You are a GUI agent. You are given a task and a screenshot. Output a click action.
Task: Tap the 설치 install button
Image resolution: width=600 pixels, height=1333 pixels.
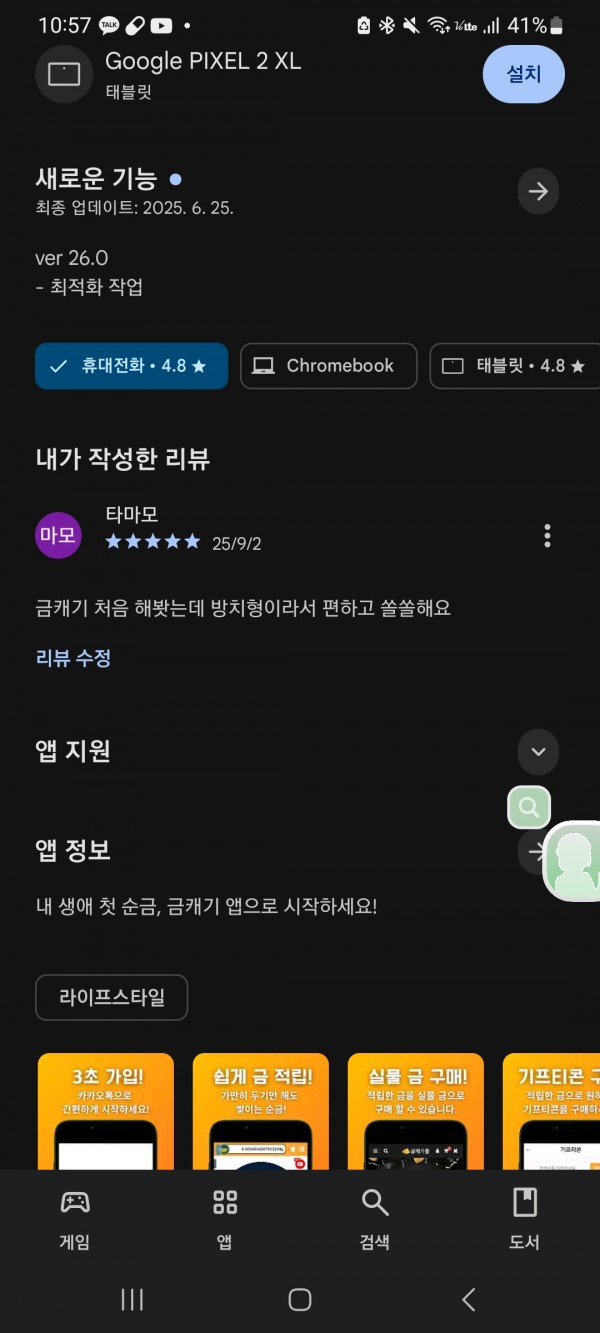click(x=524, y=74)
